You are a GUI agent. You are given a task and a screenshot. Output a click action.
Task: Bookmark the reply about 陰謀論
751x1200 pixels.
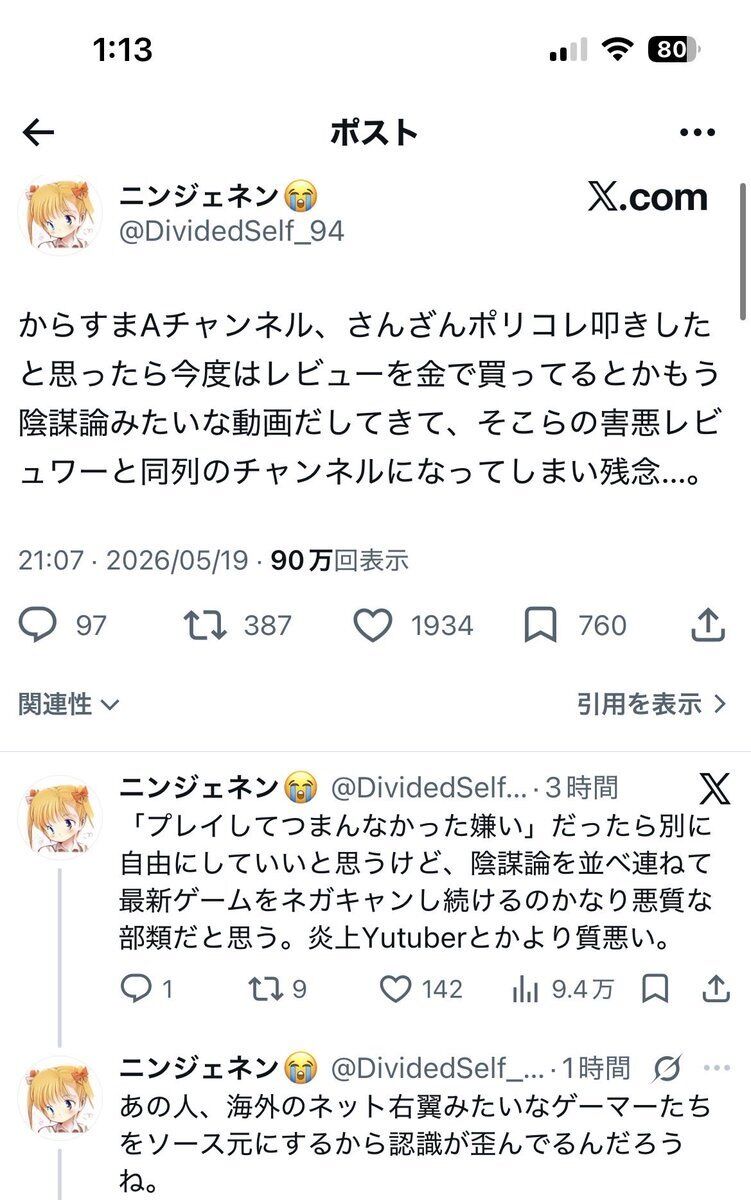tap(655, 989)
